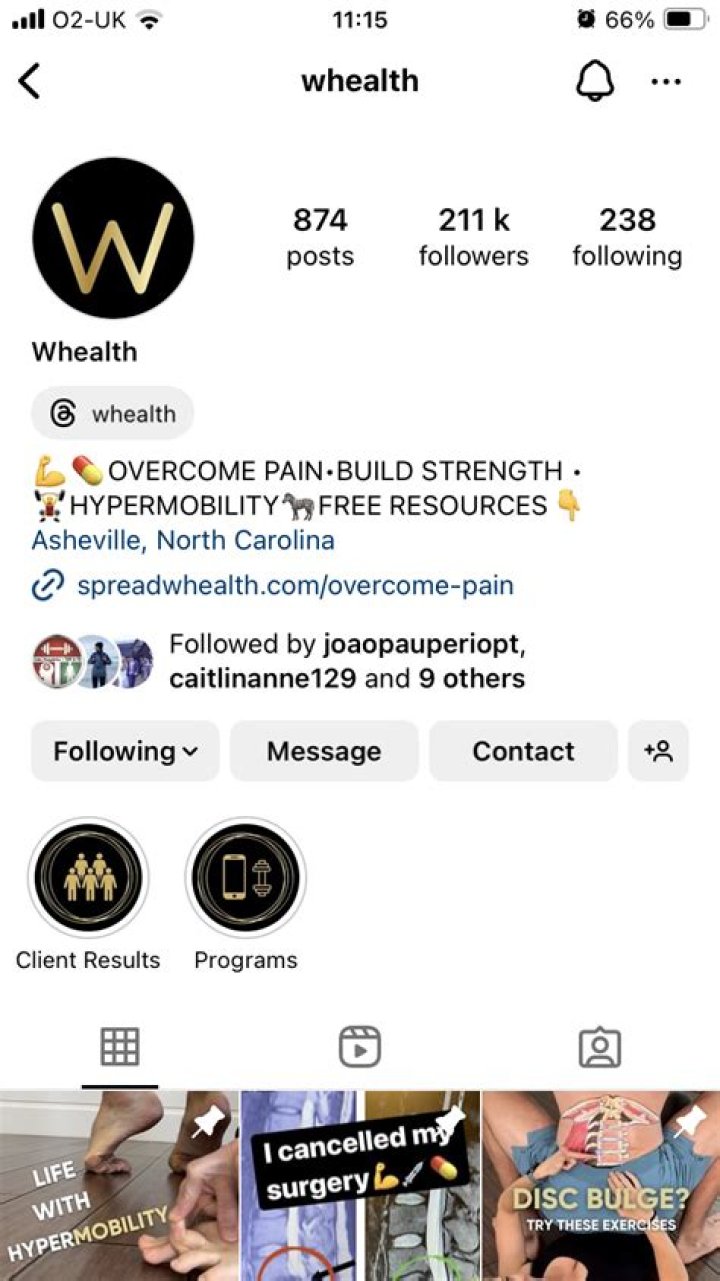Viewport: 720px width, 1281px height.
Task: Open the three-dot overflow menu
Action: tap(665, 81)
